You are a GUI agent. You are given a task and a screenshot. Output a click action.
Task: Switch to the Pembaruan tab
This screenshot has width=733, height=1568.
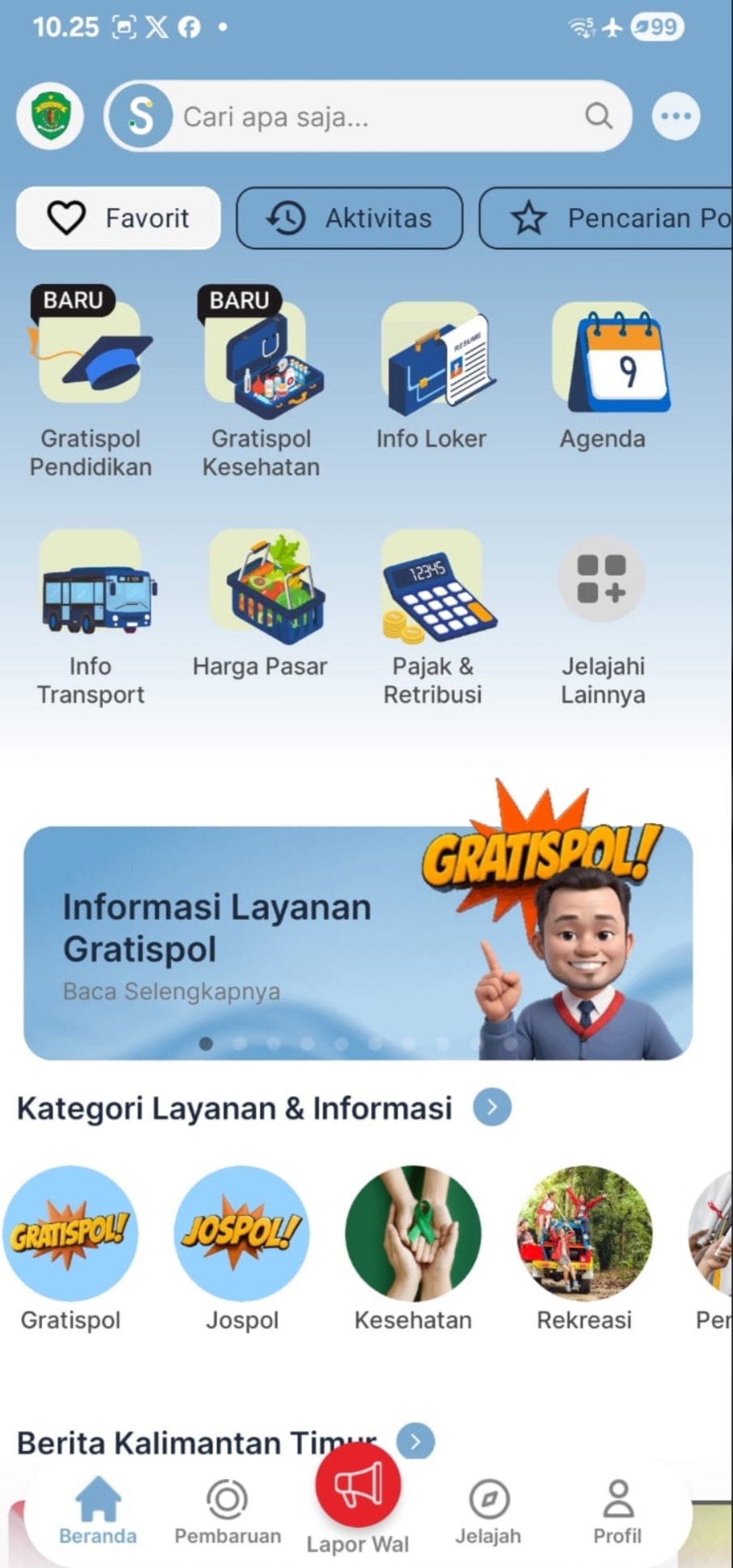(x=228, y=1512)
